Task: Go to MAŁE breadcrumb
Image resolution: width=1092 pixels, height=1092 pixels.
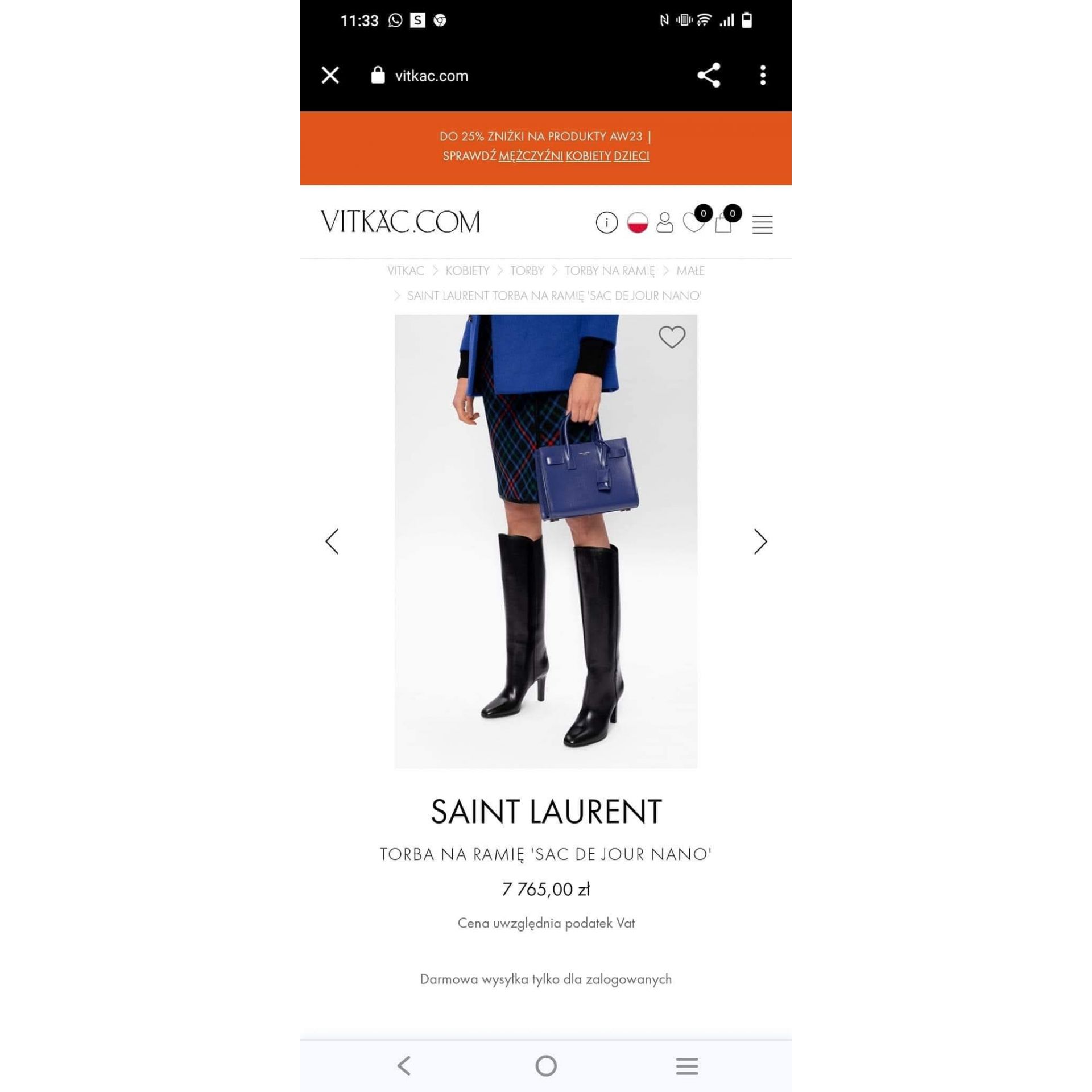Action: (690, 271)
